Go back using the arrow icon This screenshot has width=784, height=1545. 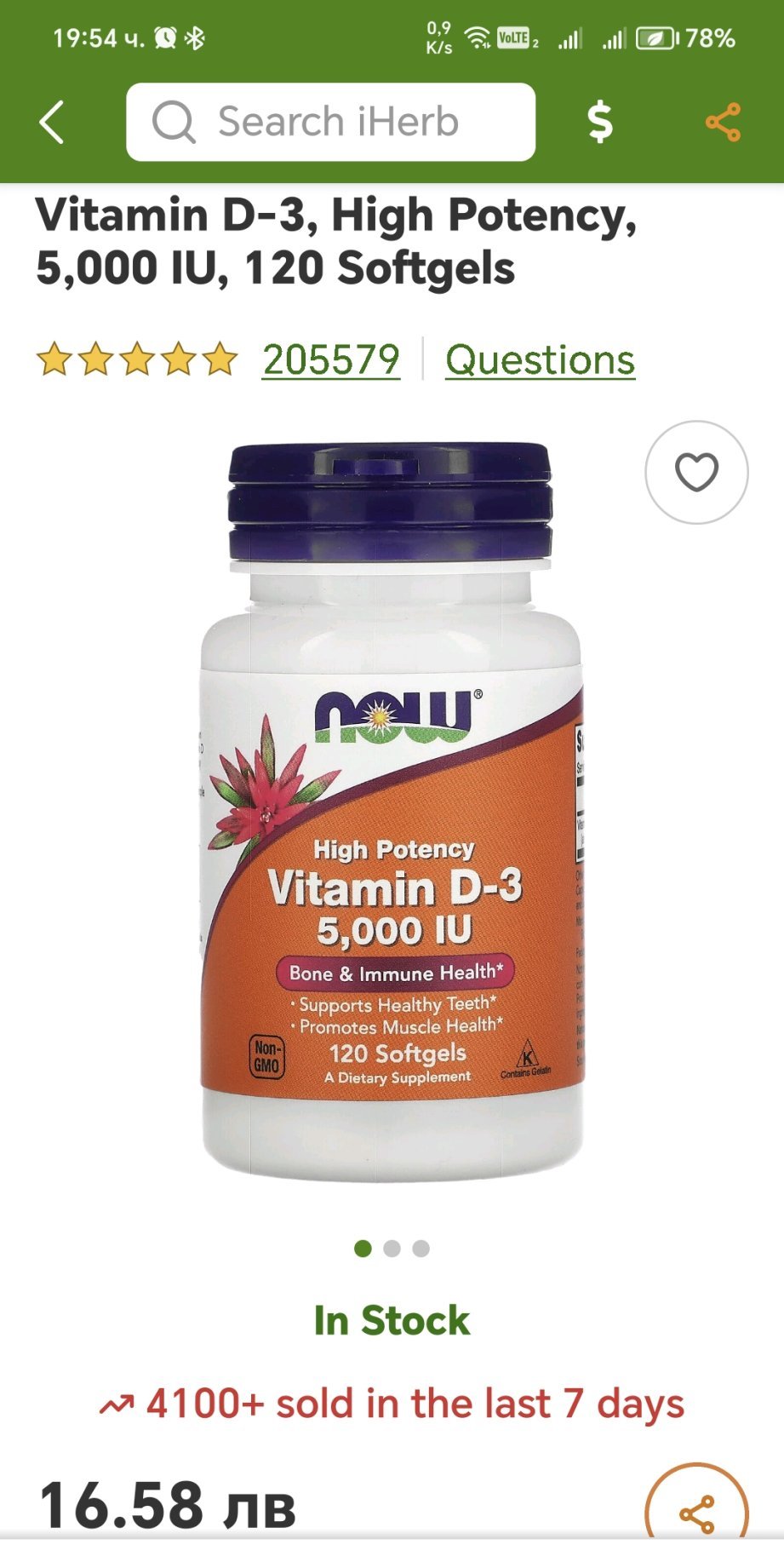[52, 122]
